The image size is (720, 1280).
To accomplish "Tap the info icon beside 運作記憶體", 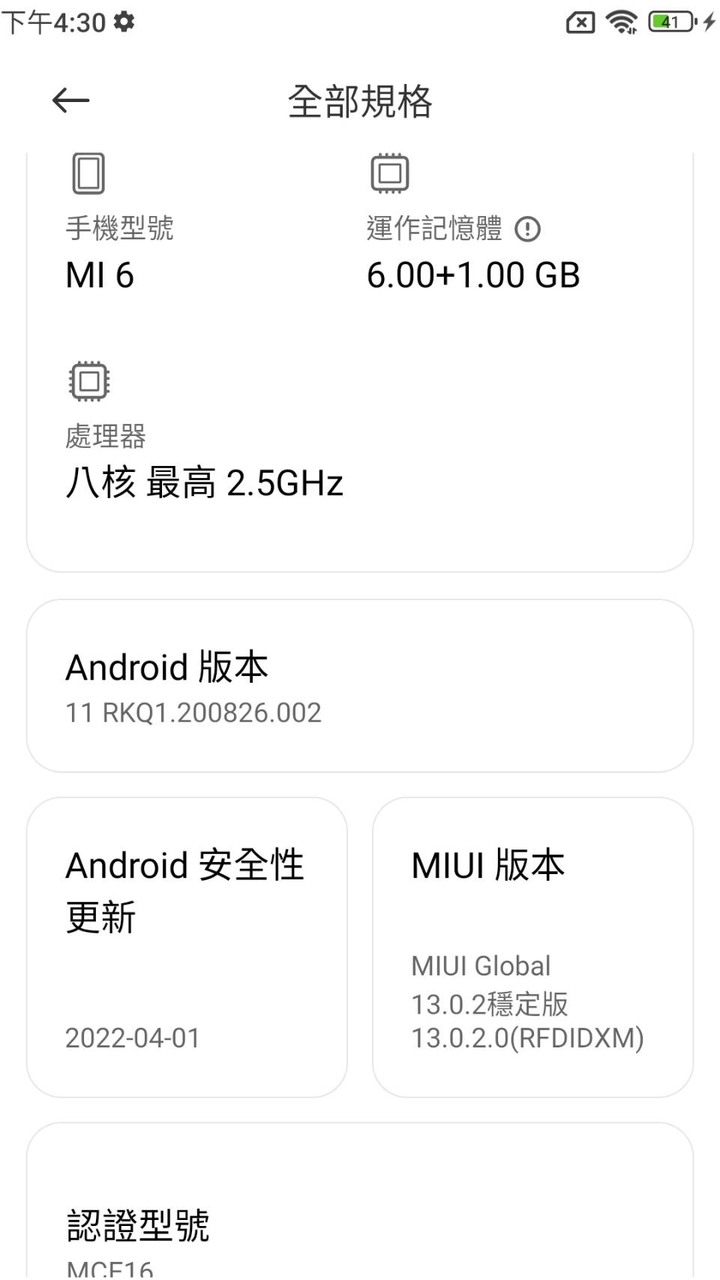I will (527, 230).
